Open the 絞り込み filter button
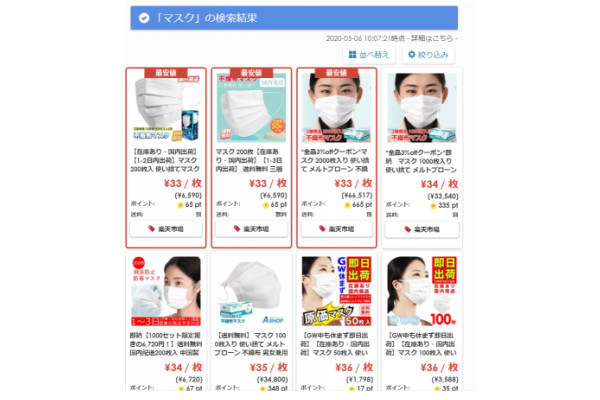This screenshot has width=600, height=400. tap(429, 54)
